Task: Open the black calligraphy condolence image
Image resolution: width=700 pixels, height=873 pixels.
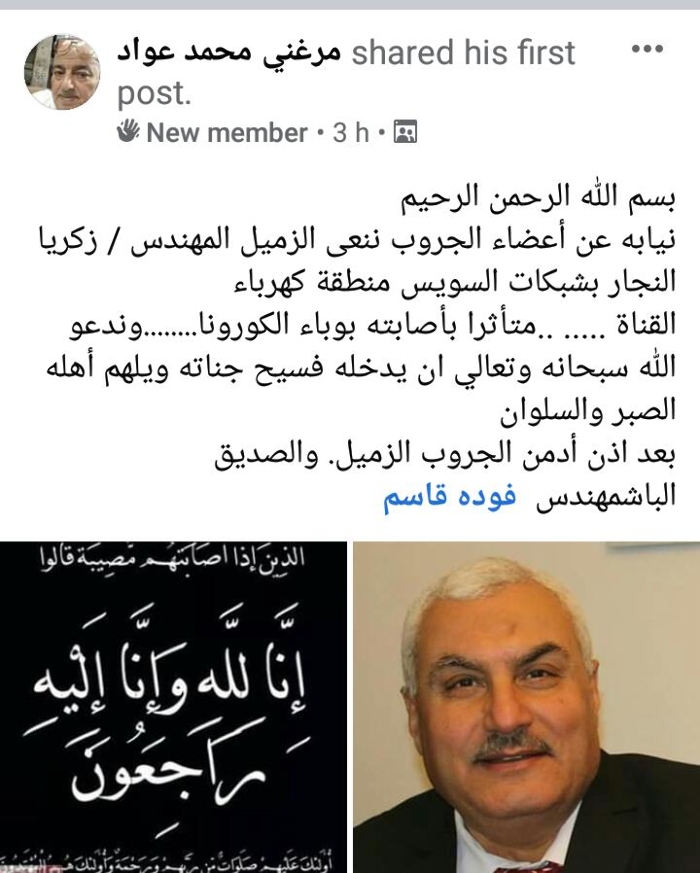Action: [x=173, y=707]
